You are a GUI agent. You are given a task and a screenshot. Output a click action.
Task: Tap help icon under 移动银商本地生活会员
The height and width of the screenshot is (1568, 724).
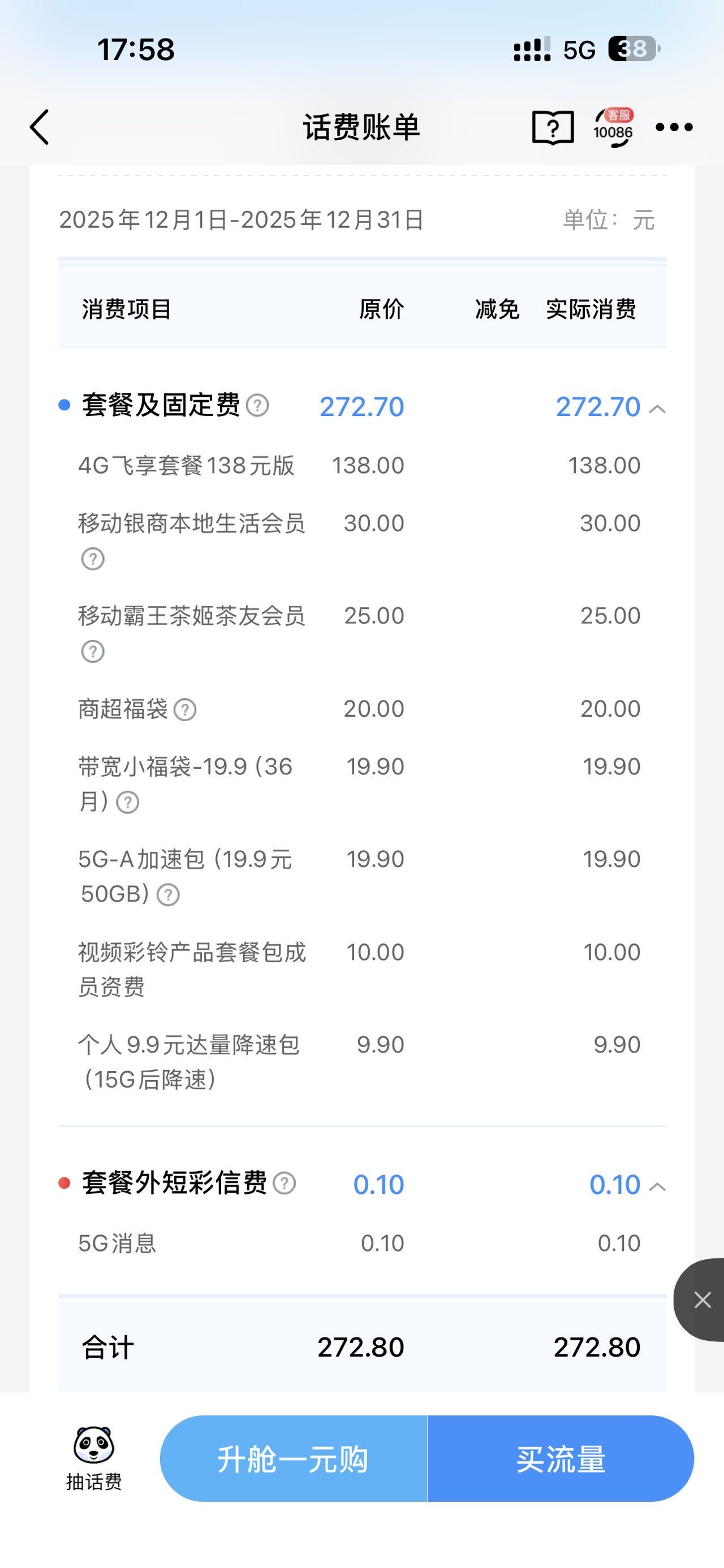[93, 559]
